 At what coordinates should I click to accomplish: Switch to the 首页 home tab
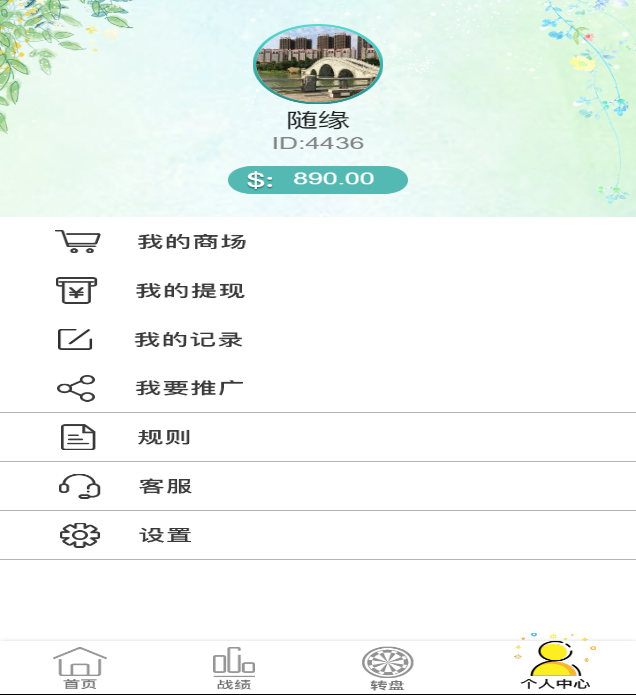80,668
